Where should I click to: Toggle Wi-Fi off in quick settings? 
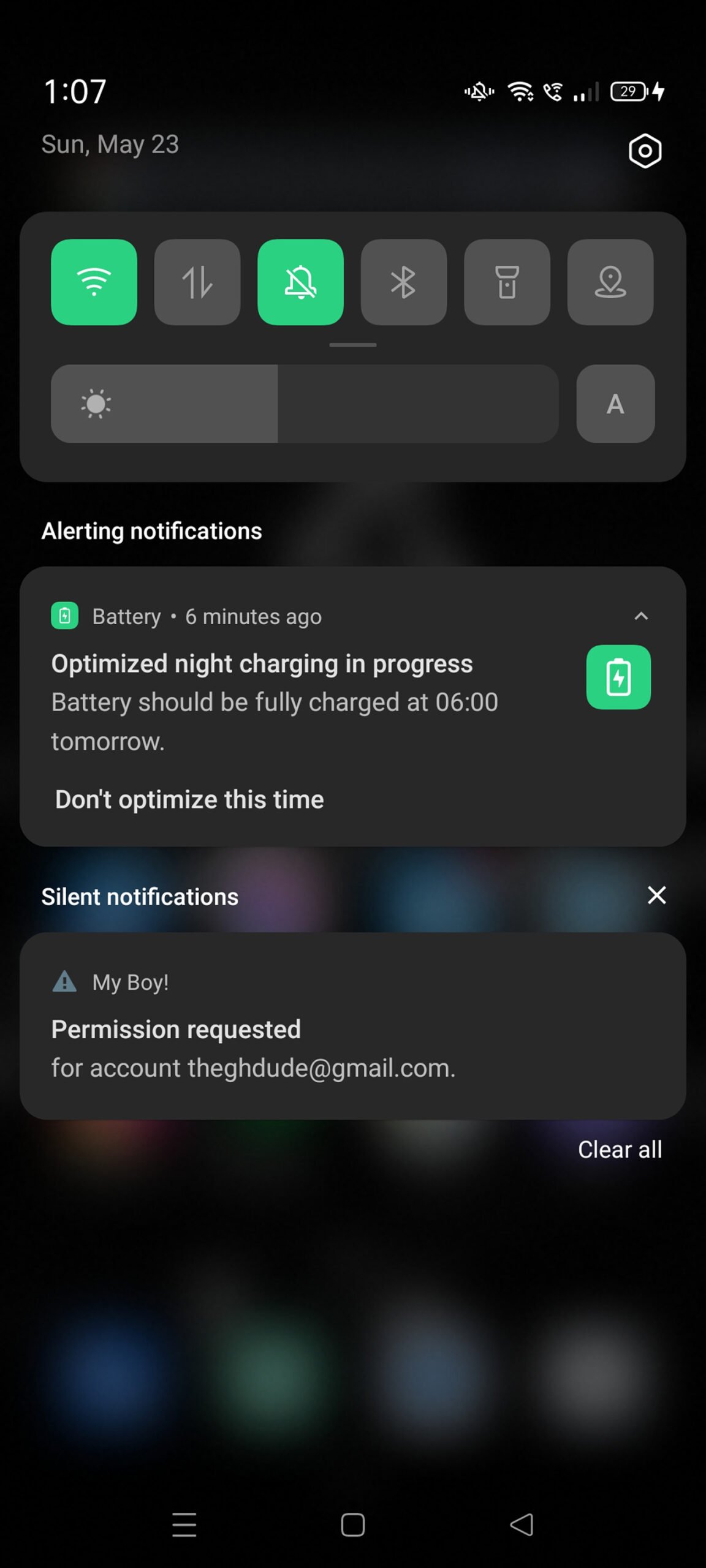coord(94,281)
